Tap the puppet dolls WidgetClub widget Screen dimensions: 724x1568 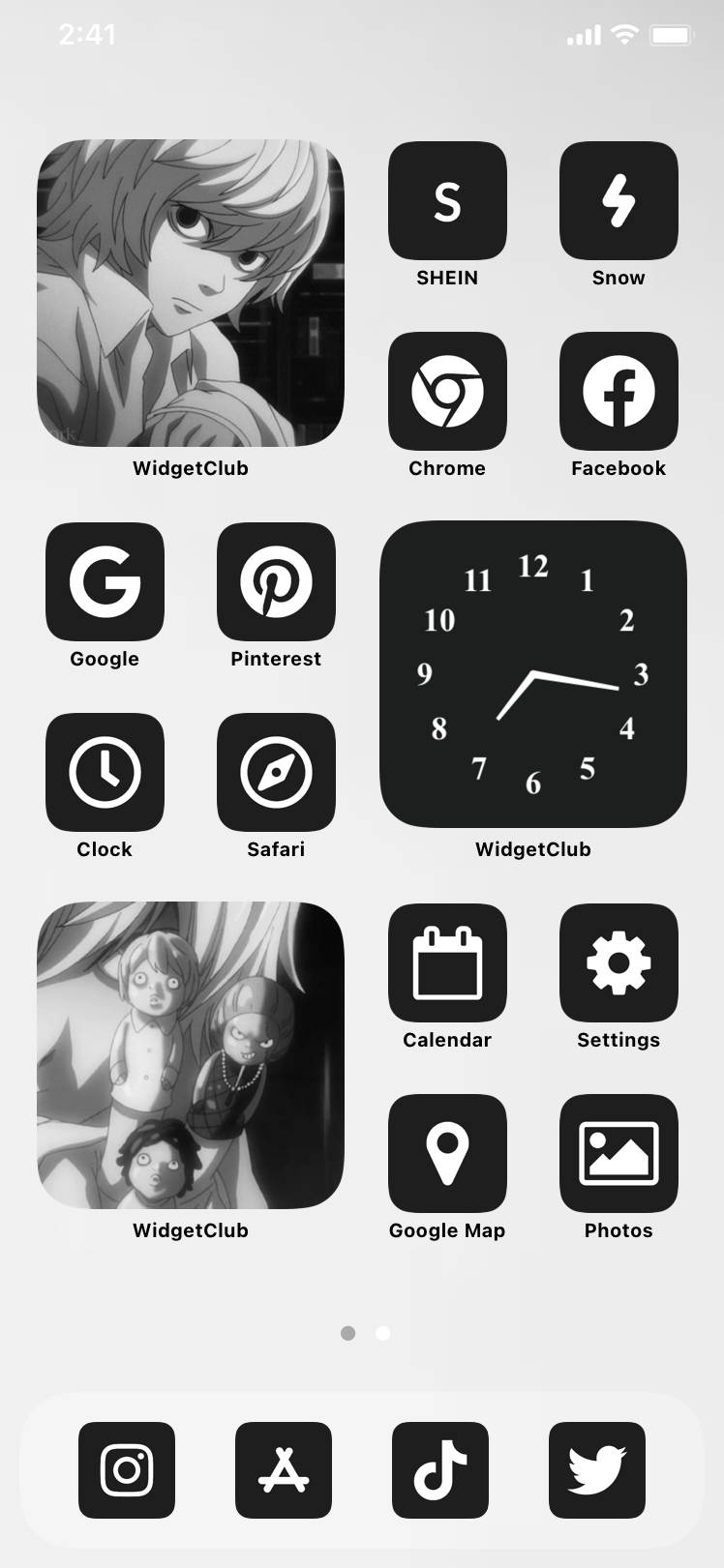pyautogui.click(x=191, y=1055)
